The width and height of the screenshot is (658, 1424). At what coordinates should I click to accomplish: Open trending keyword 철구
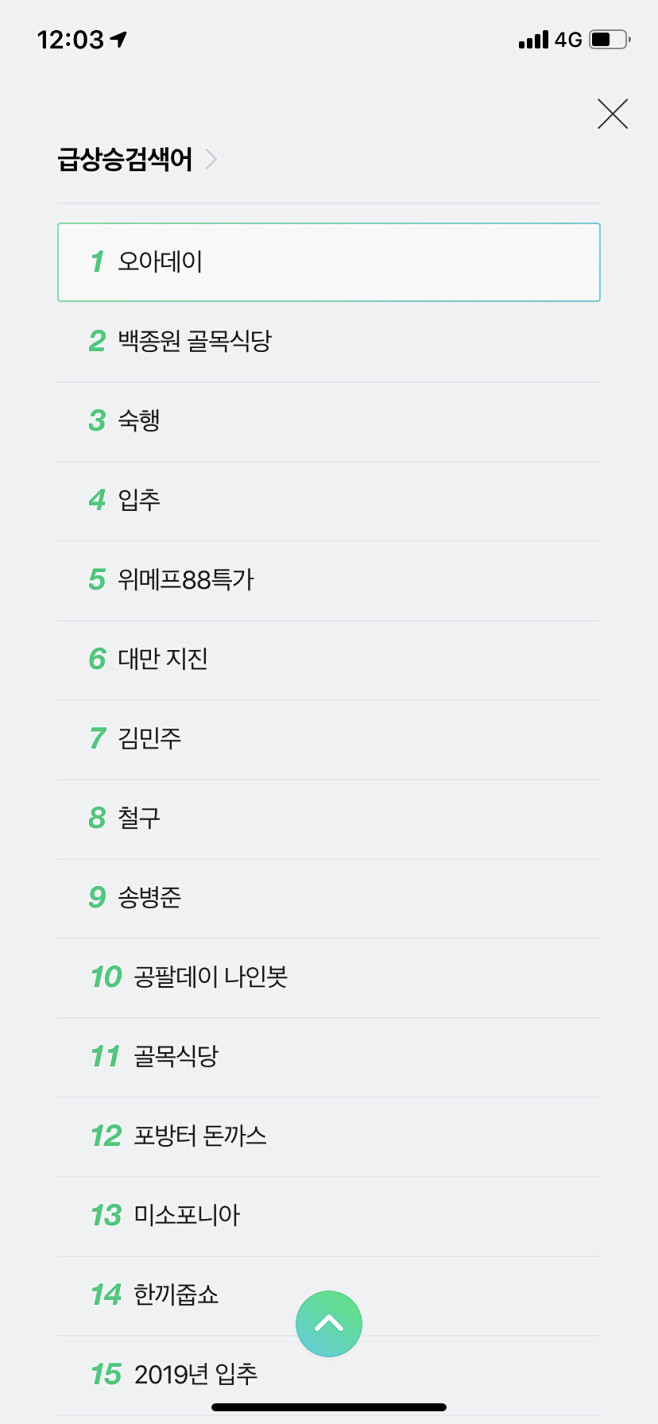tap(329, 818)
